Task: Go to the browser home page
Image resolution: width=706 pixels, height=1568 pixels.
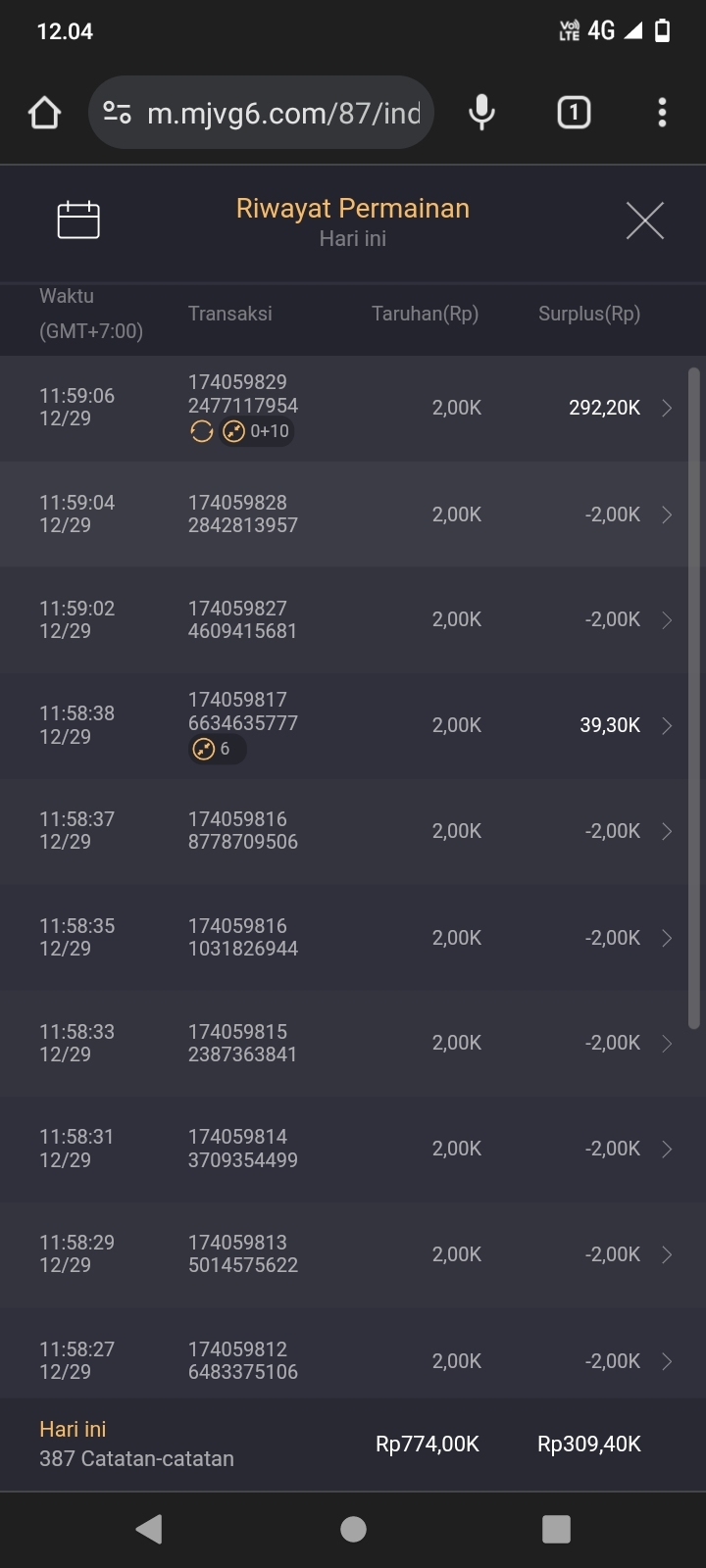Action: click(45, 114)
